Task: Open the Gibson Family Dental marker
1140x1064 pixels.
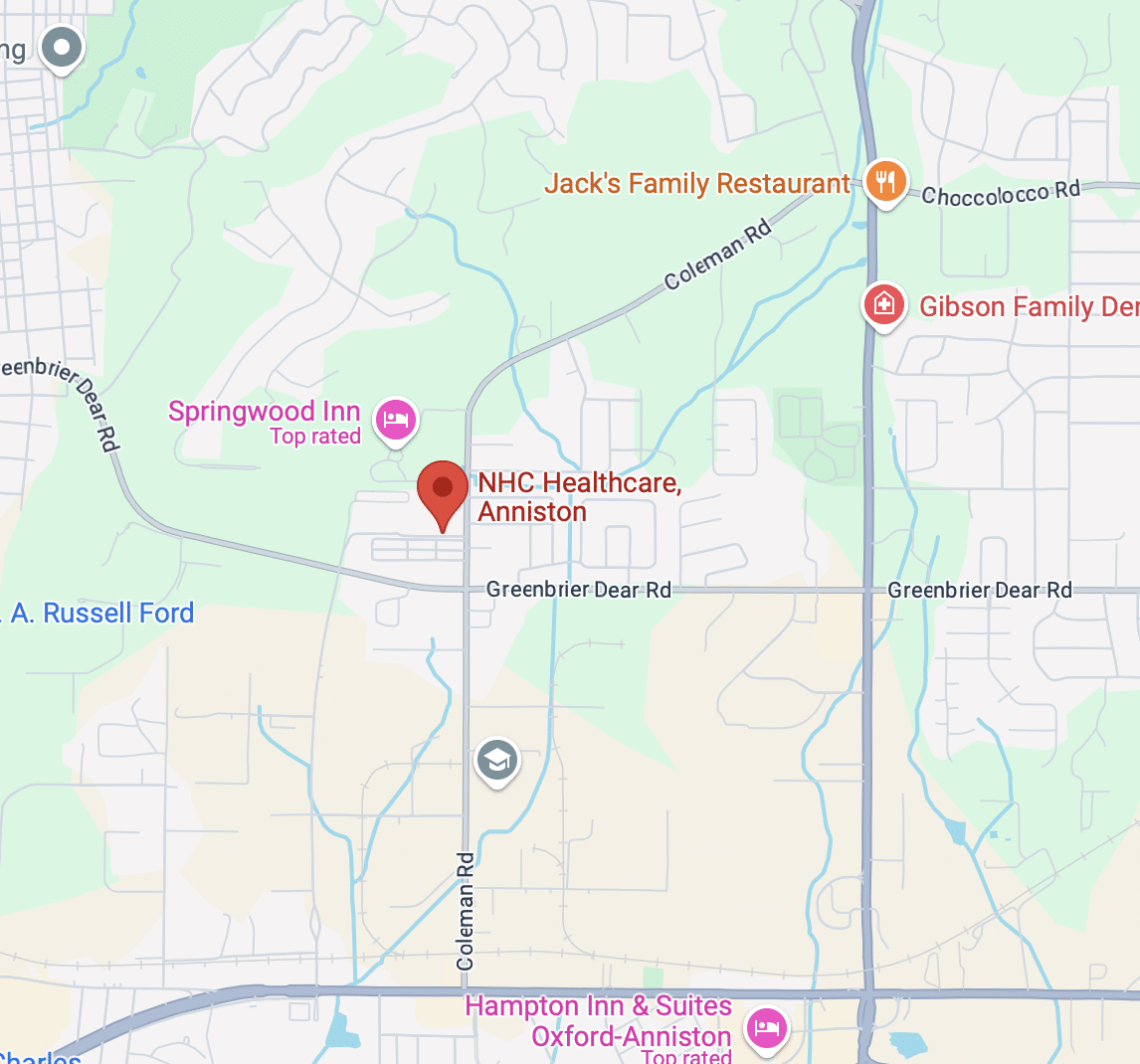Action: point(883,304)
